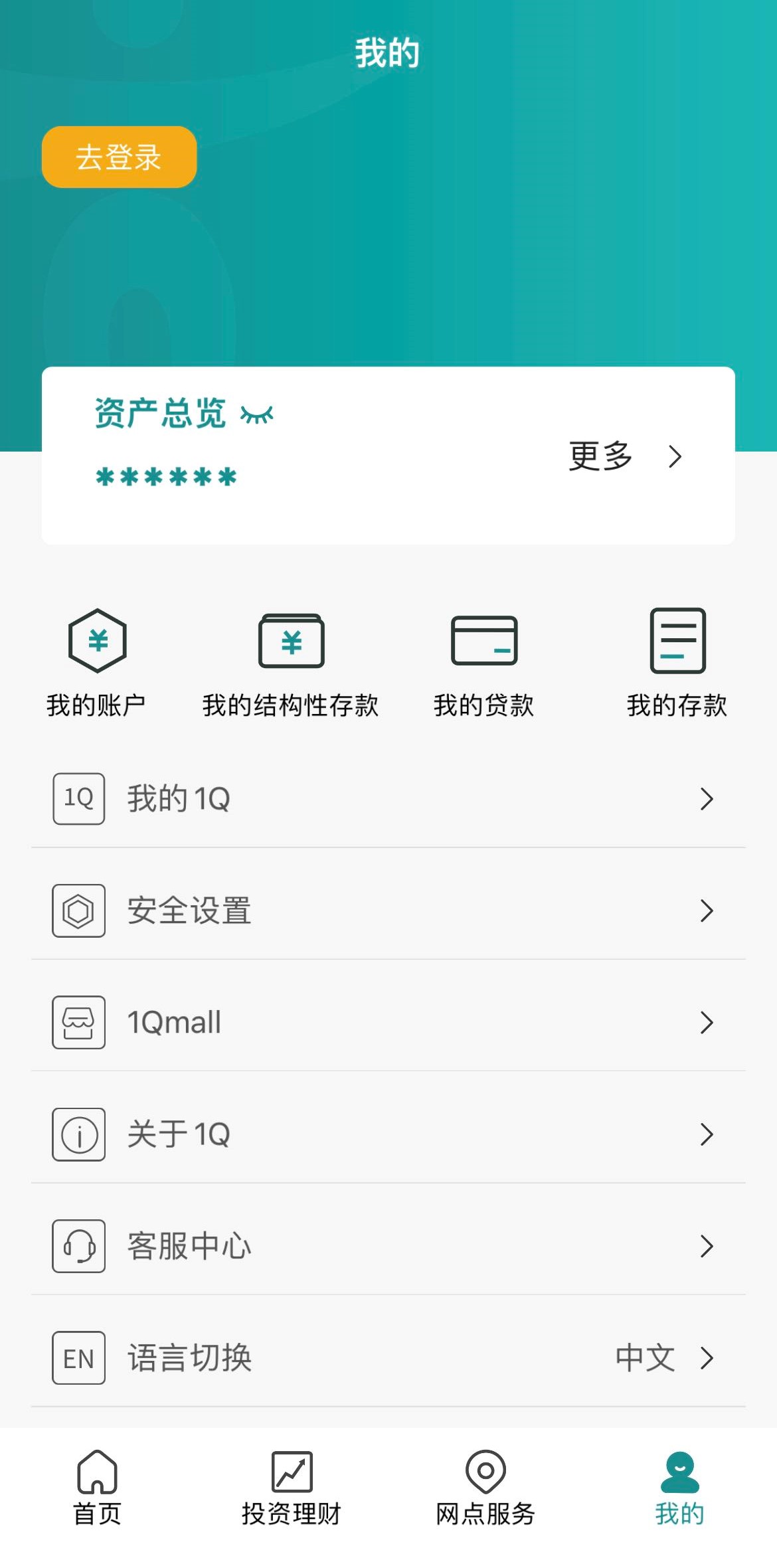Expand 客服中心 with its arrow
This screenshot has width=777, height=1568.
point(707,1246)
